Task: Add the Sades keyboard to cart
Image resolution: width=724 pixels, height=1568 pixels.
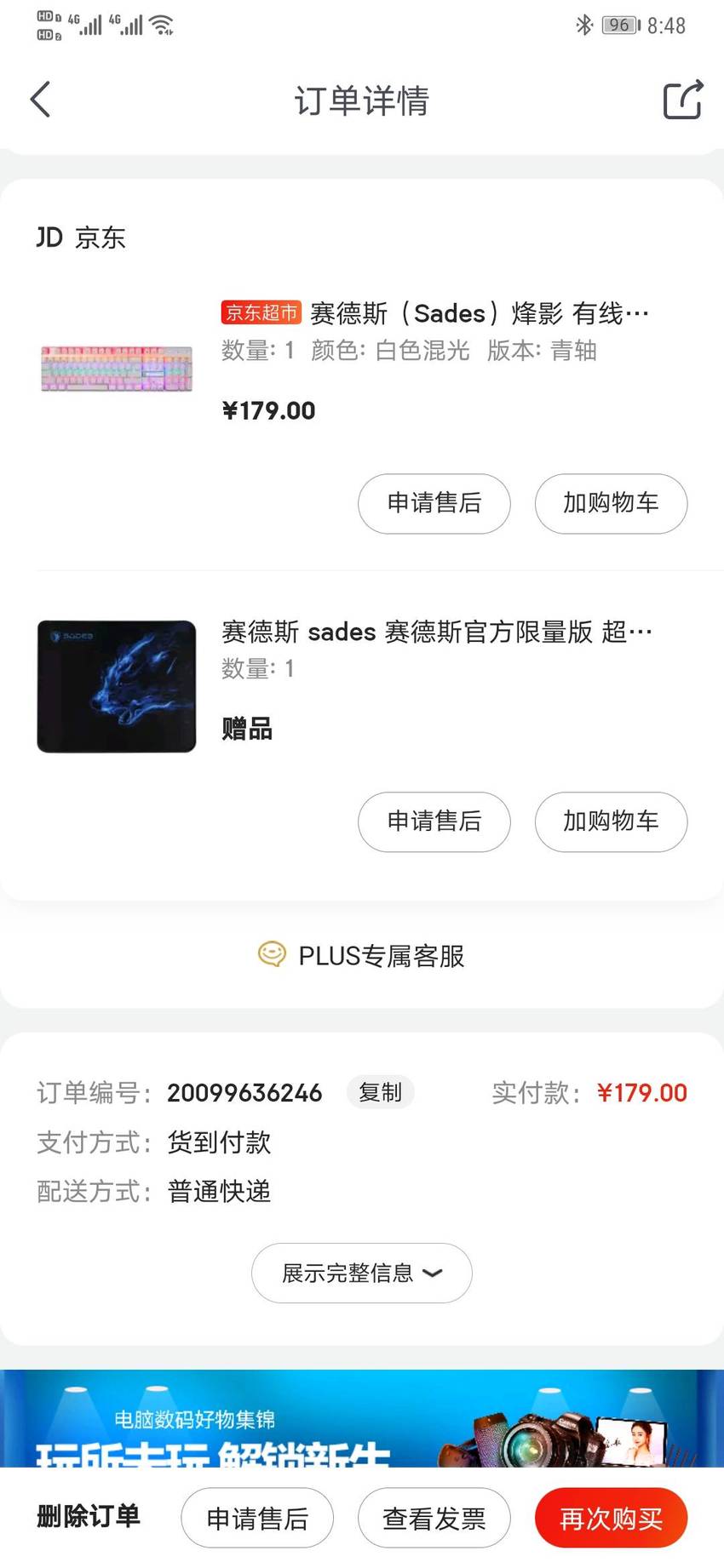Action: (611, 503)
